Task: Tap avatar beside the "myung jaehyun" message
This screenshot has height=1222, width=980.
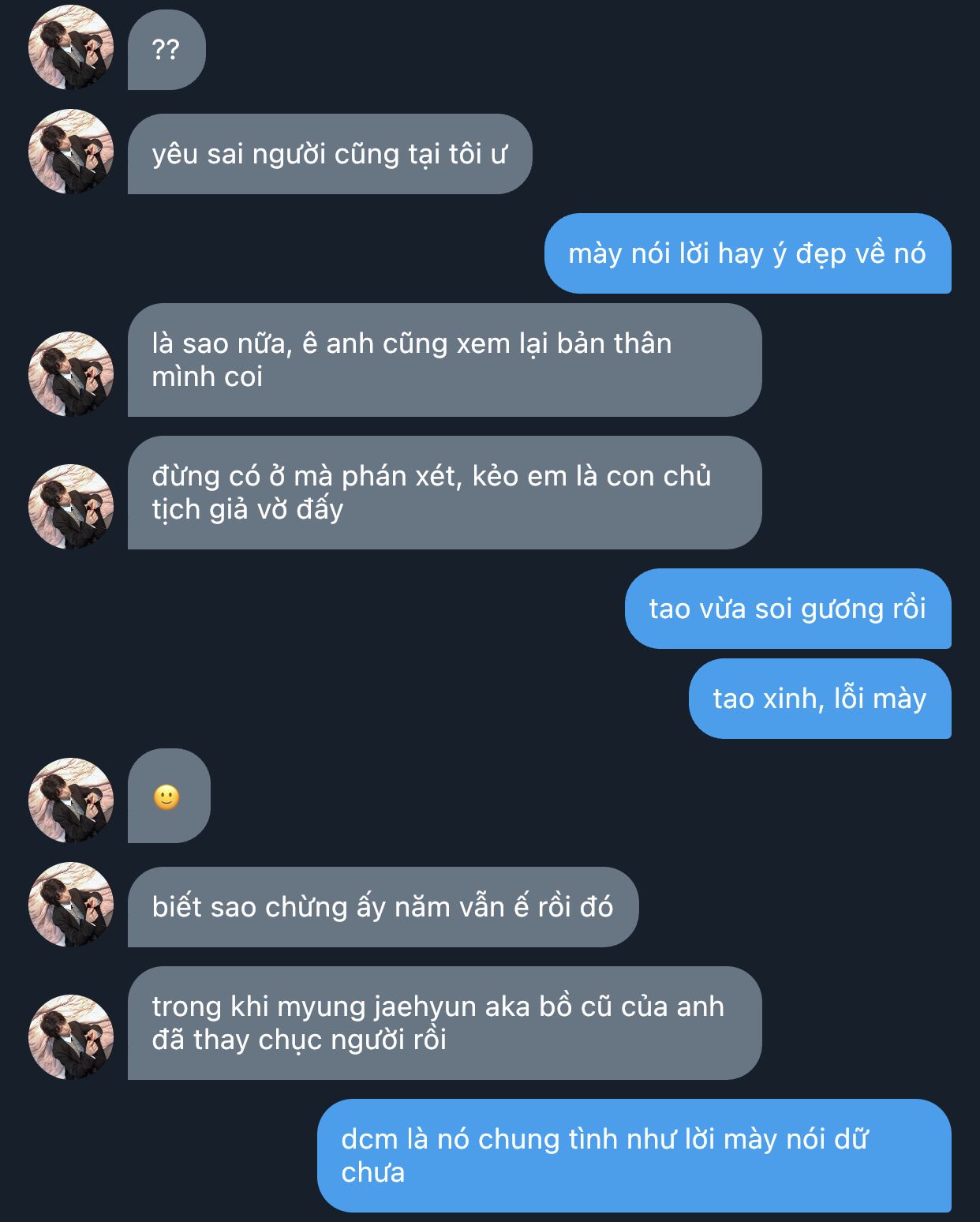Action: pyautogui.click(x=71, y=1037)
